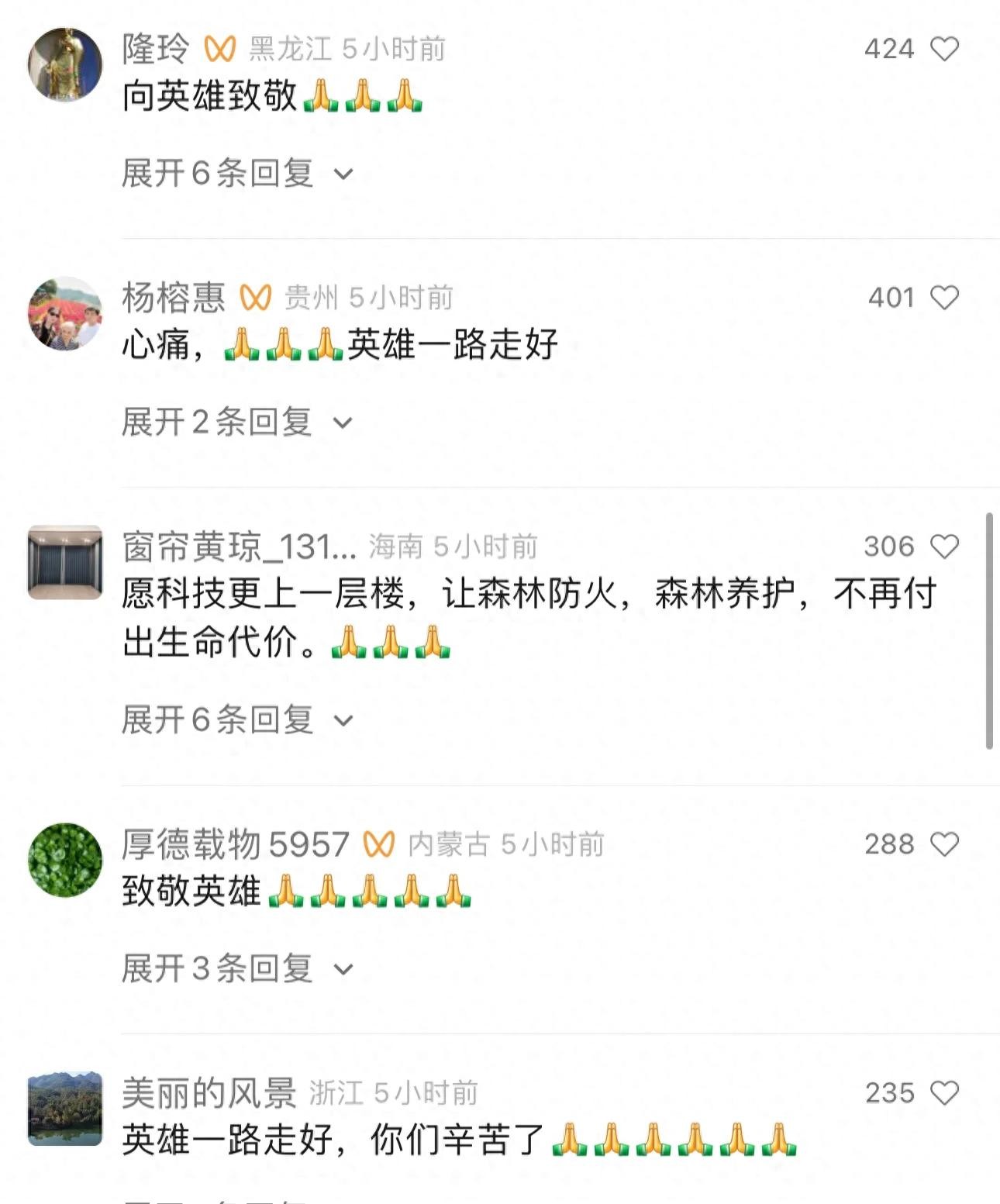Open 杨榕惠's profile avatar
Screen dimensions: 1000x1204
click(x=65, y=313)
